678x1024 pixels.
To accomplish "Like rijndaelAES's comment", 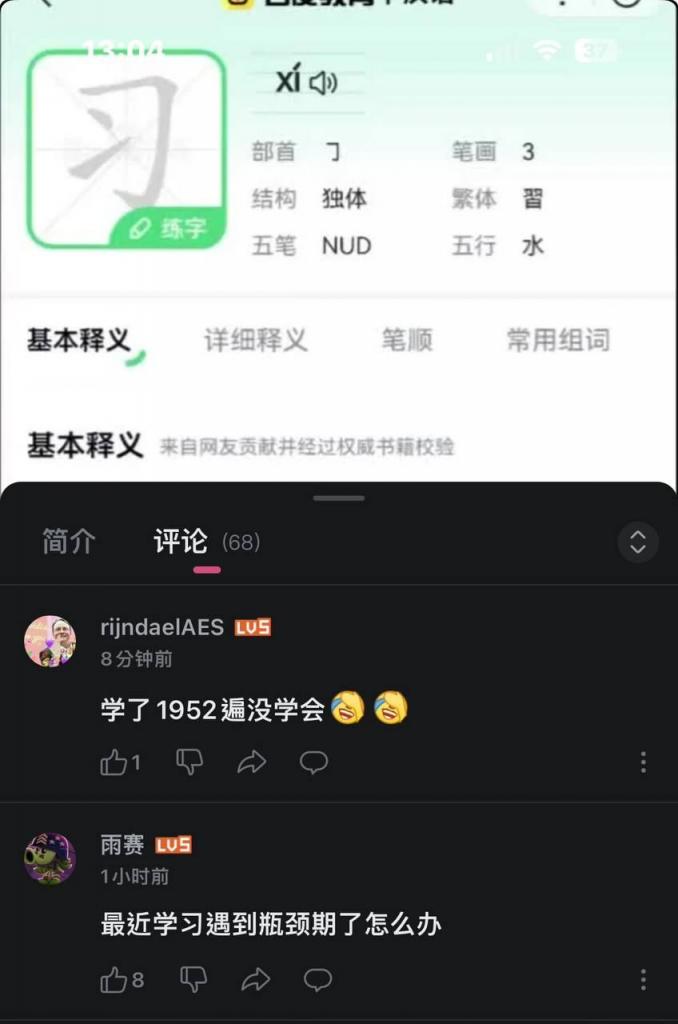I will click(114, 763).
